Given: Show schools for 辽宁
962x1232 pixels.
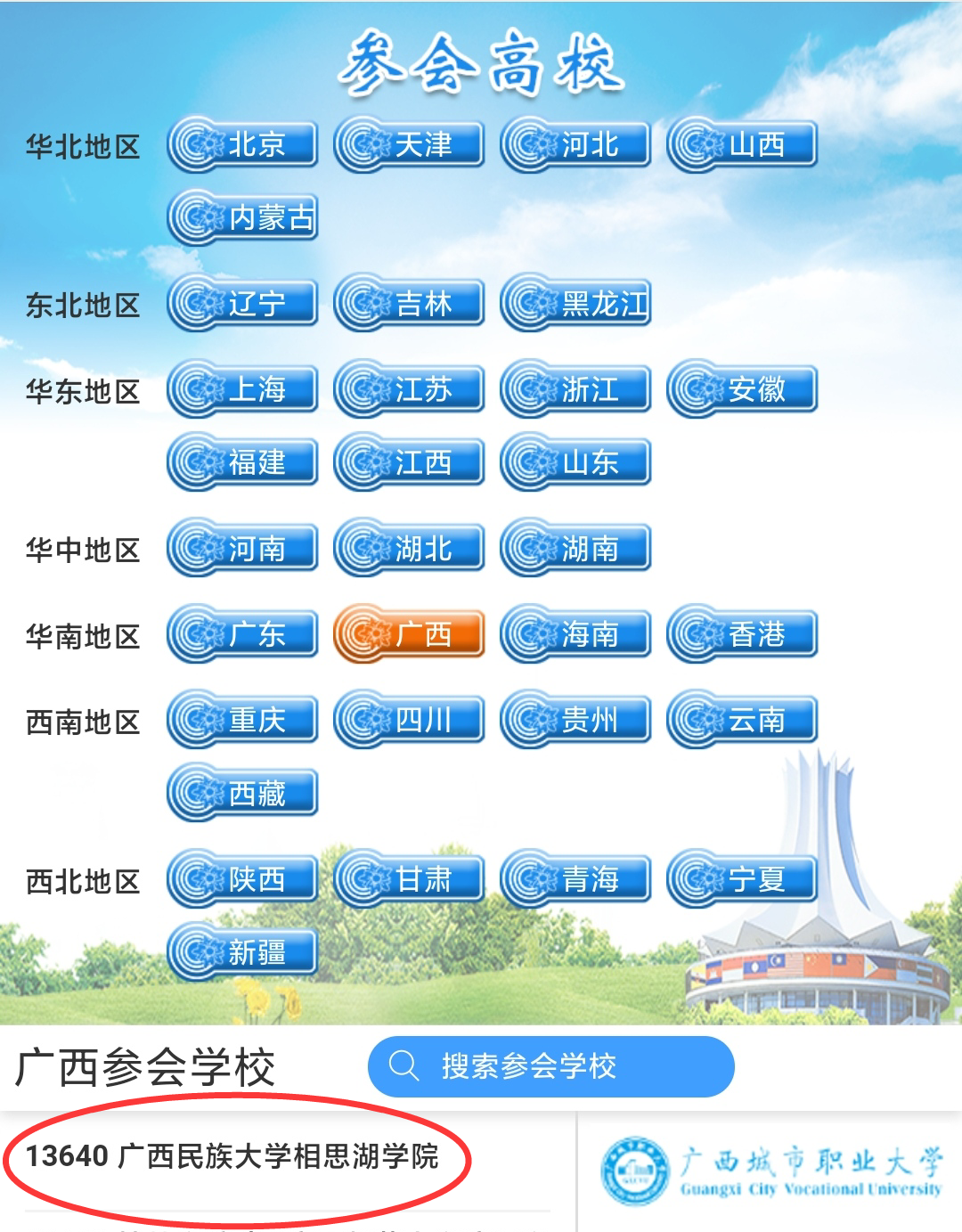Looking at the screenshot, I should (242, 304).
